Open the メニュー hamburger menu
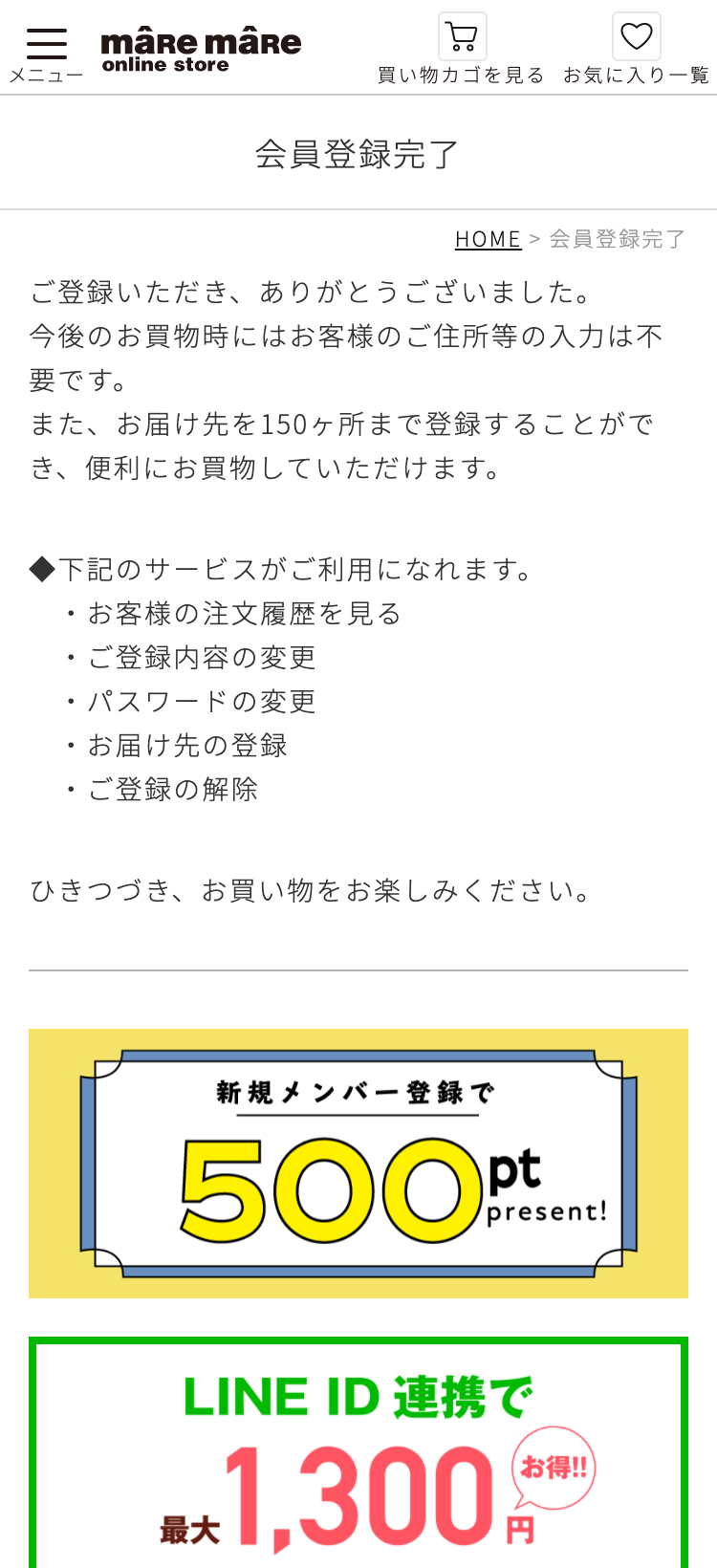Viewport: 717px width, 1568px height. (46, 52)
